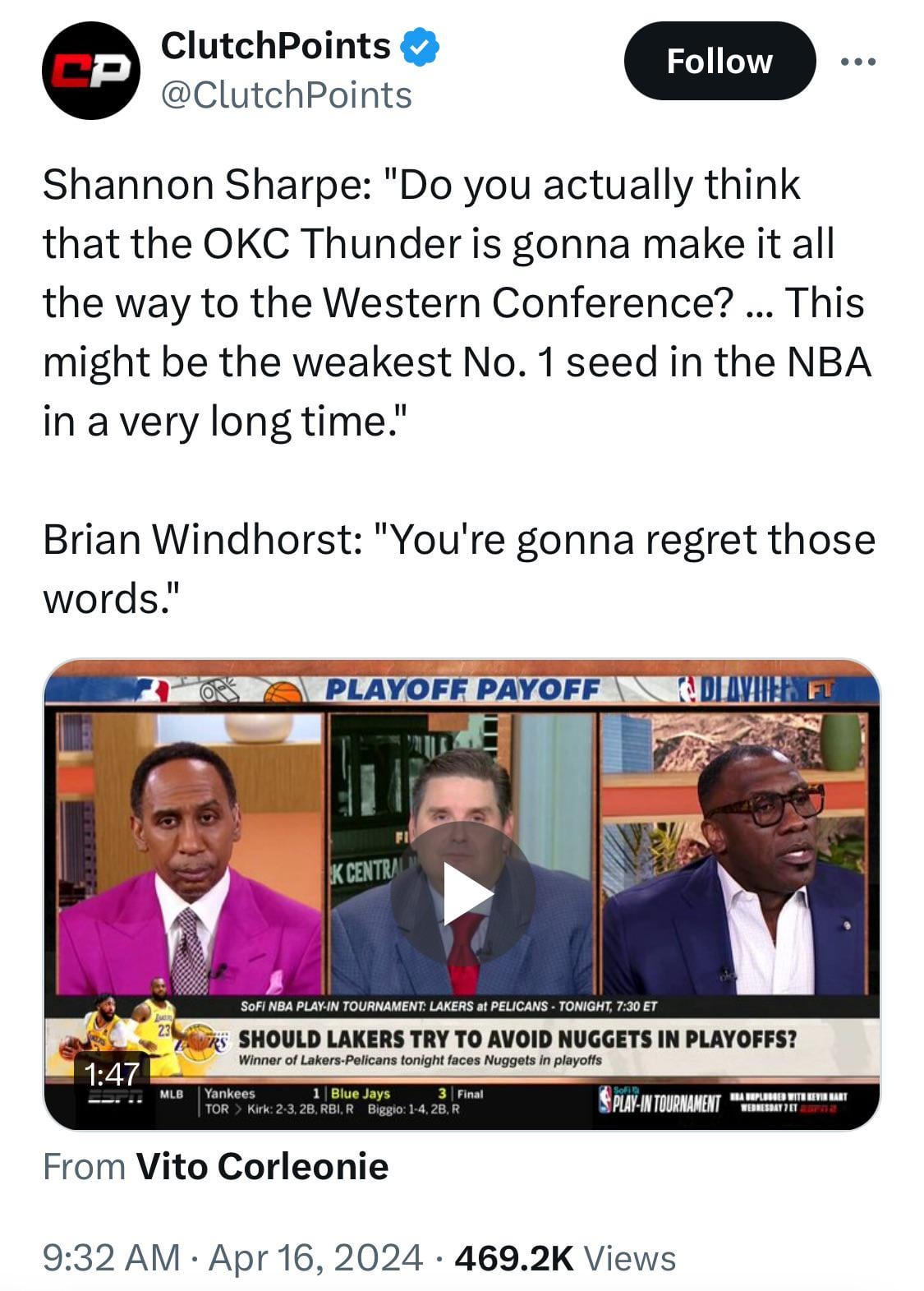The image size is (924, 1291).
Task: Visit Vito Corleonie's profile
Action: (x=262, y=1166)
